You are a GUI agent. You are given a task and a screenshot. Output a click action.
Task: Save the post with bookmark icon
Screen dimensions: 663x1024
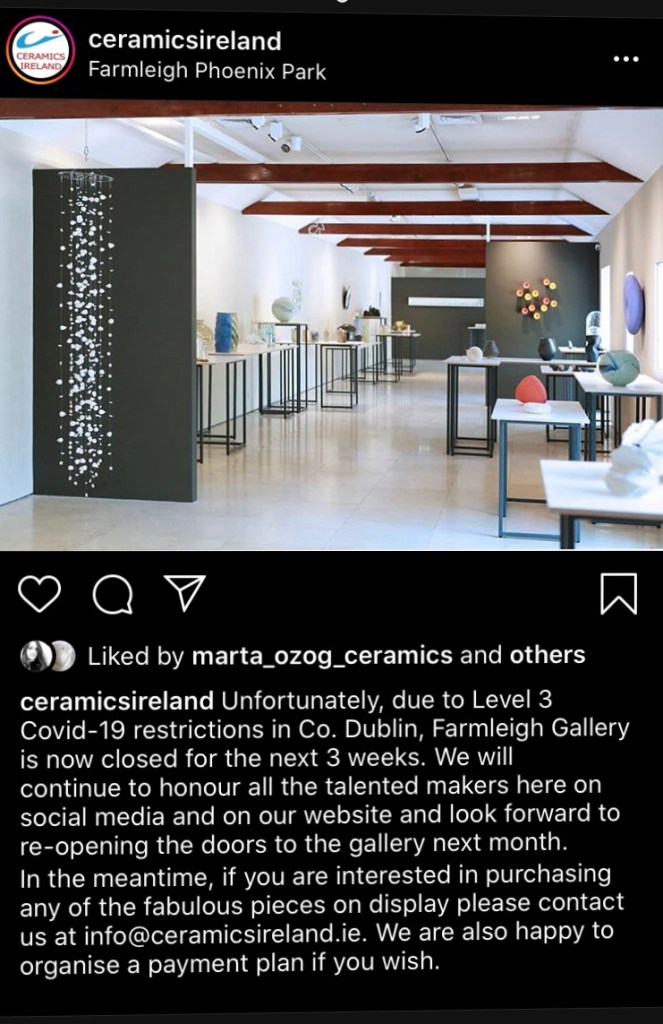(x=618, y=593)
